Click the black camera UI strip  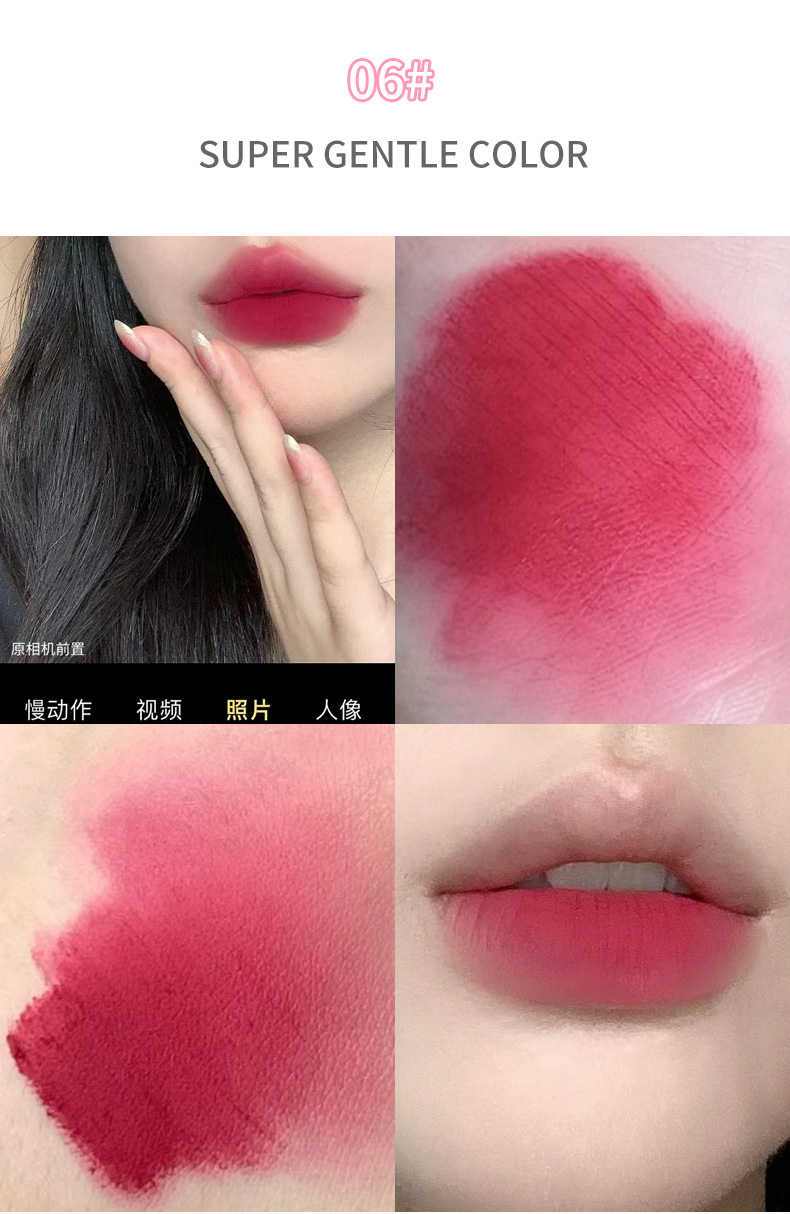click(197, 690)
